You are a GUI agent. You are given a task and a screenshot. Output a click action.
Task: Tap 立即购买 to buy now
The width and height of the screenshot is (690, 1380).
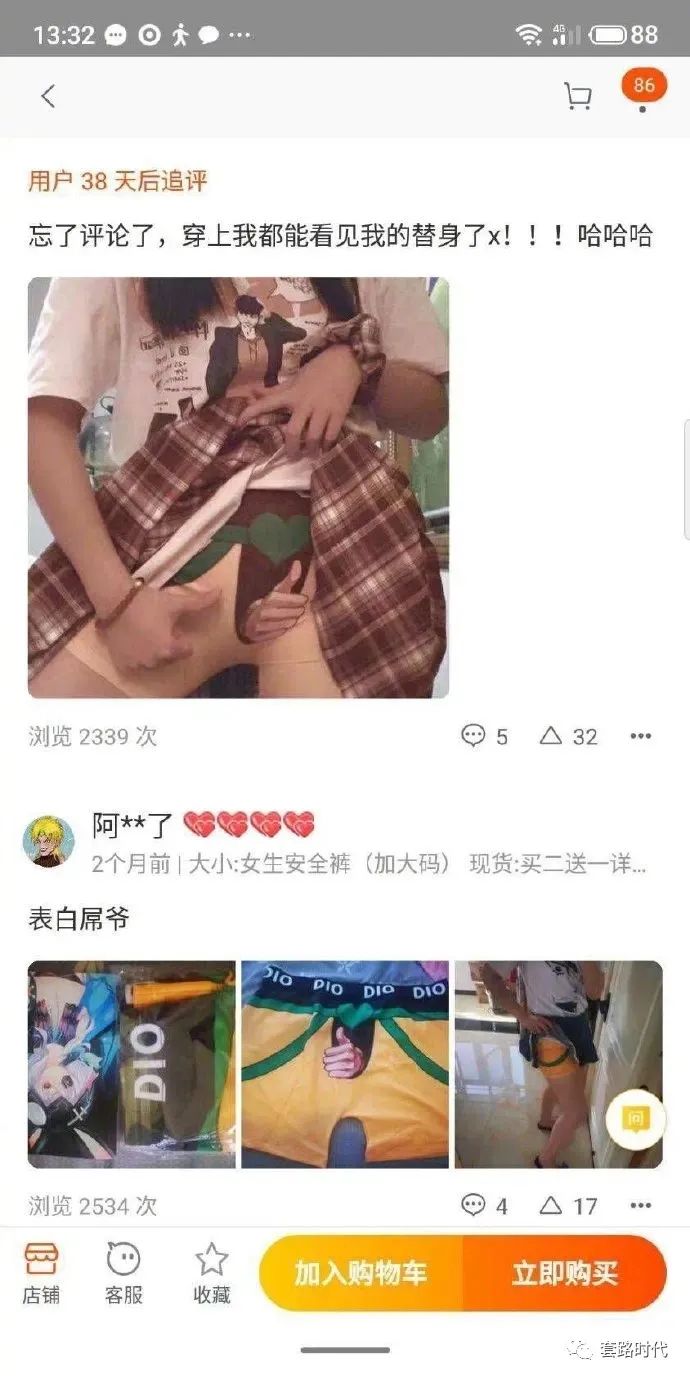(x=565, y=1273)
